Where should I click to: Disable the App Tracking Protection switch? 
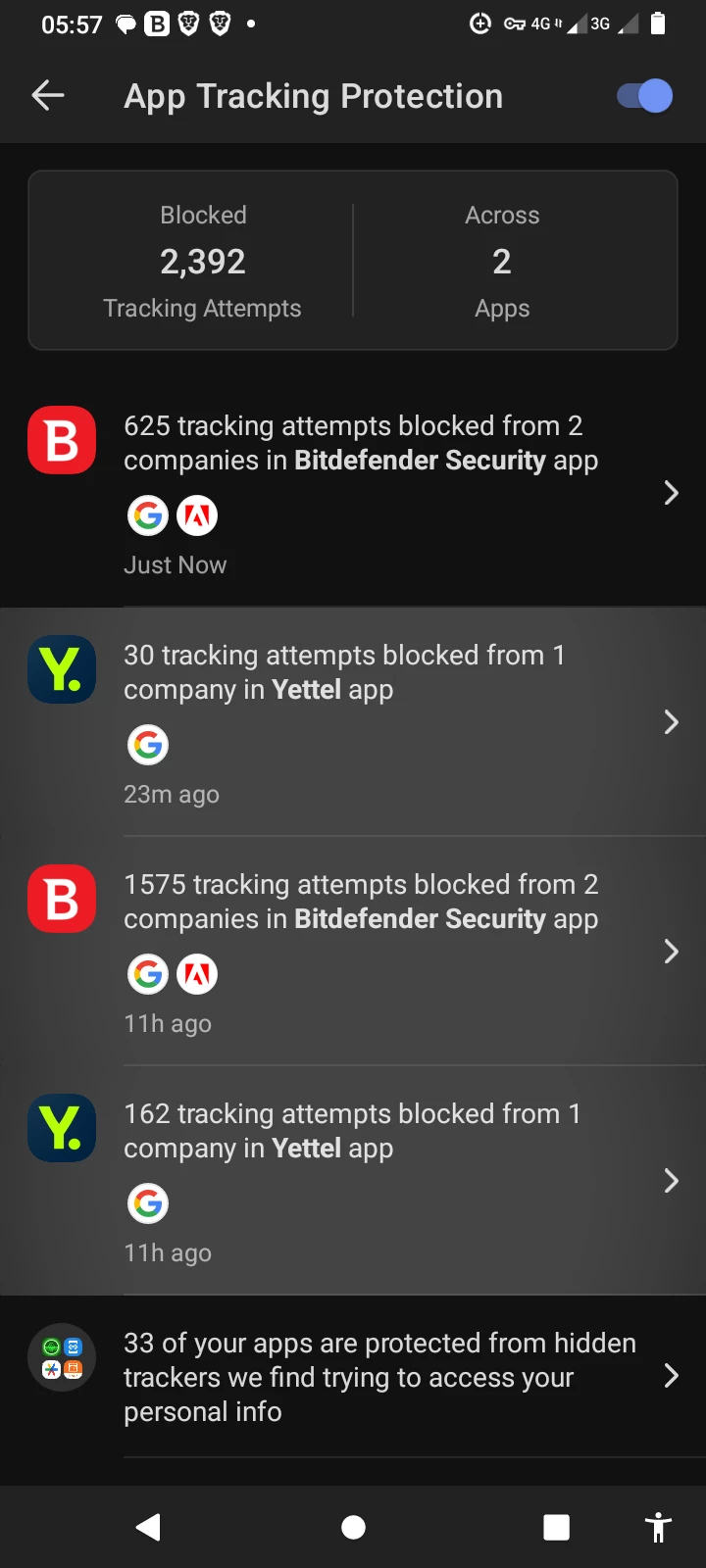tap(644, 96)
